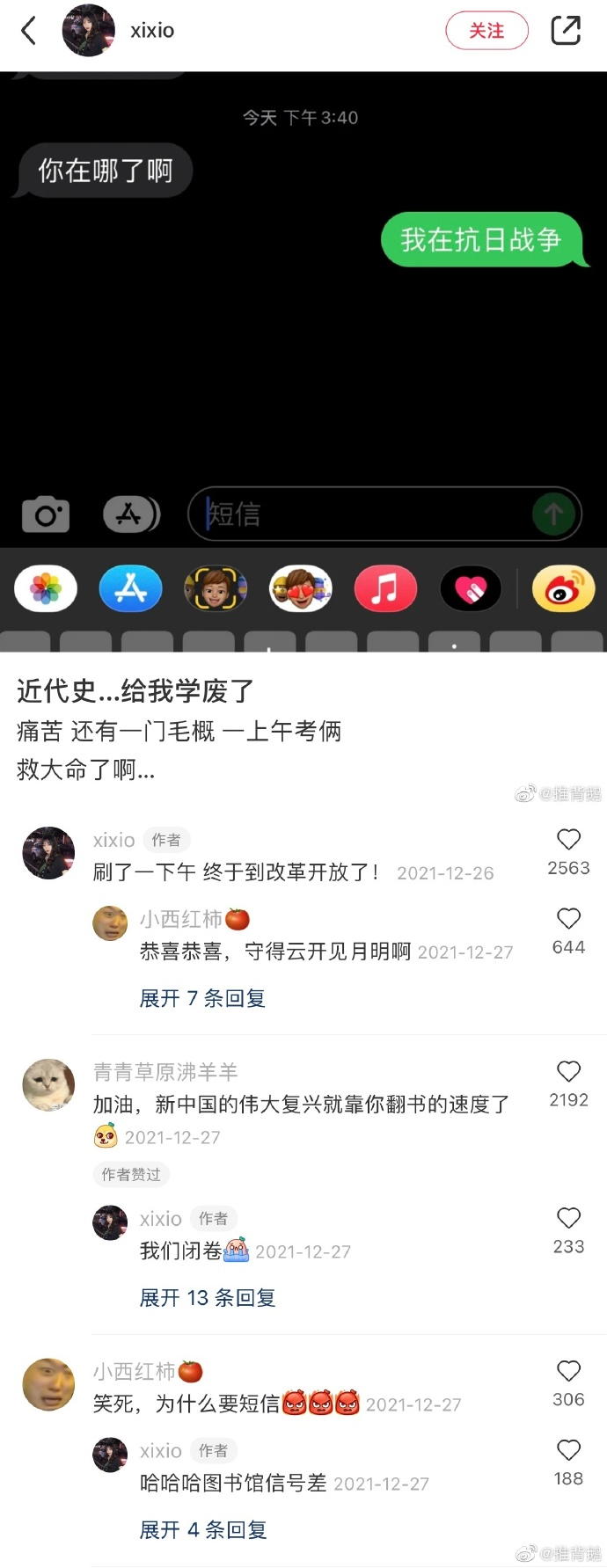Open 青青草原沸羊羊's cat avatar profile

(x=48, y=1085)
